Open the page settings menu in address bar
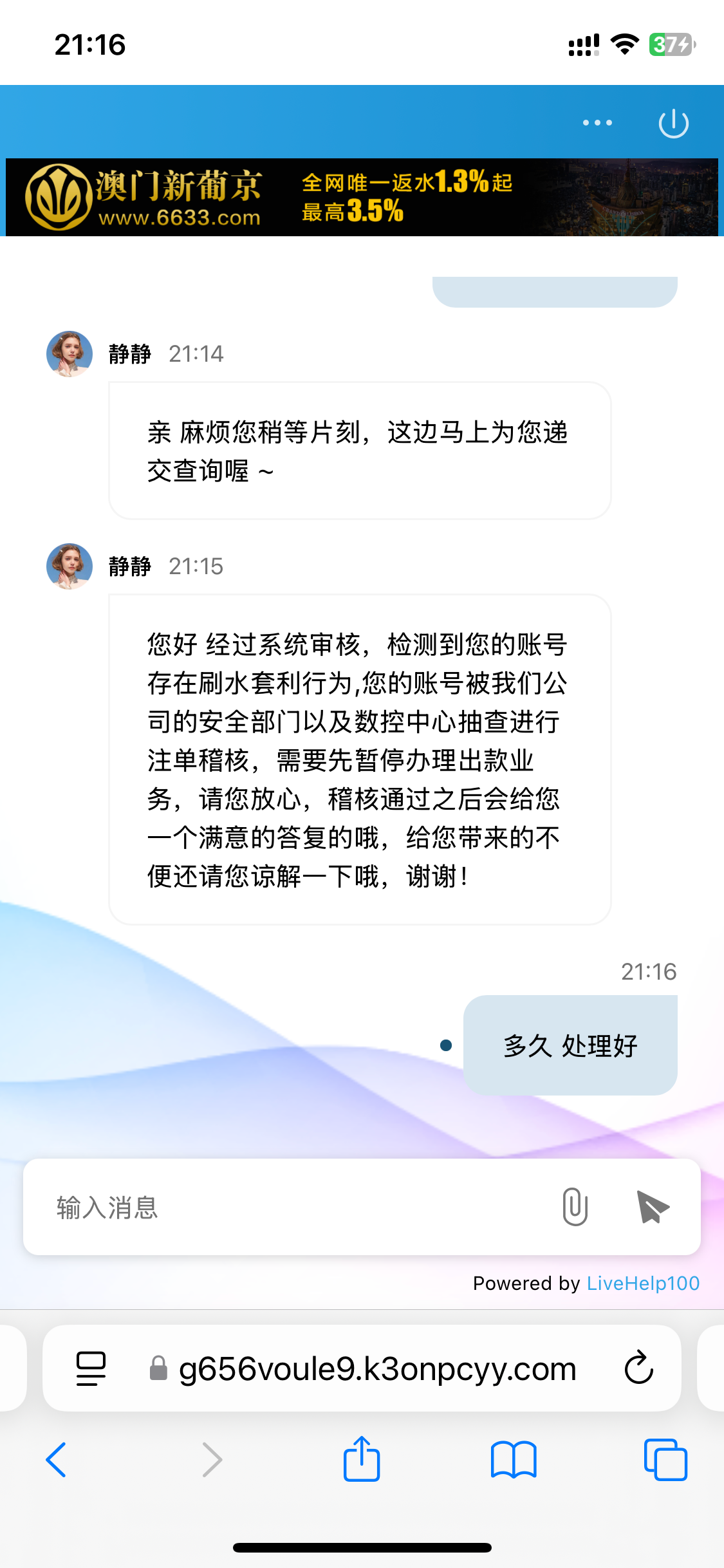The image size is (724, 1568). 91,1368
